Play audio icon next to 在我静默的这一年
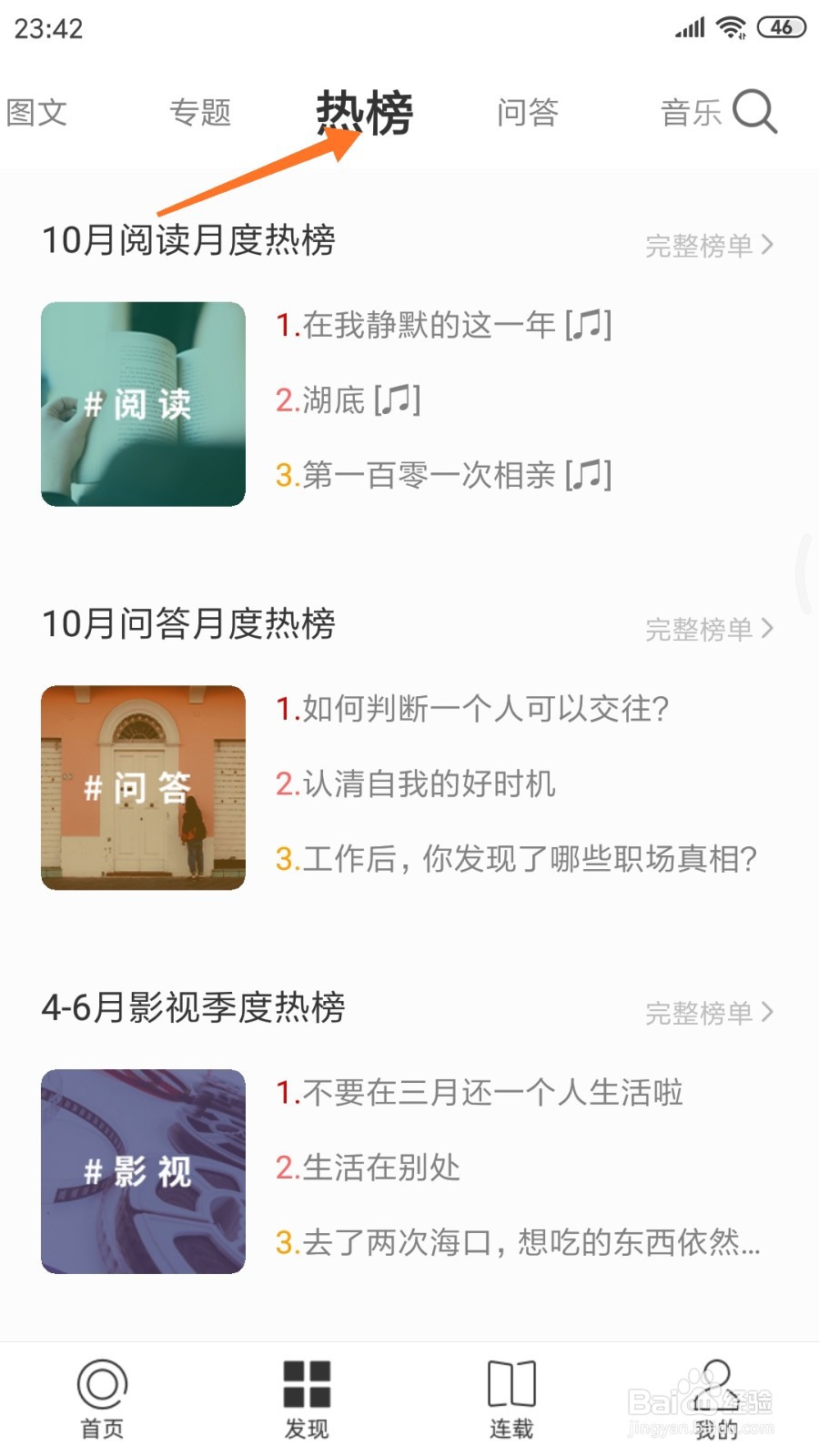 pos(588,326)
